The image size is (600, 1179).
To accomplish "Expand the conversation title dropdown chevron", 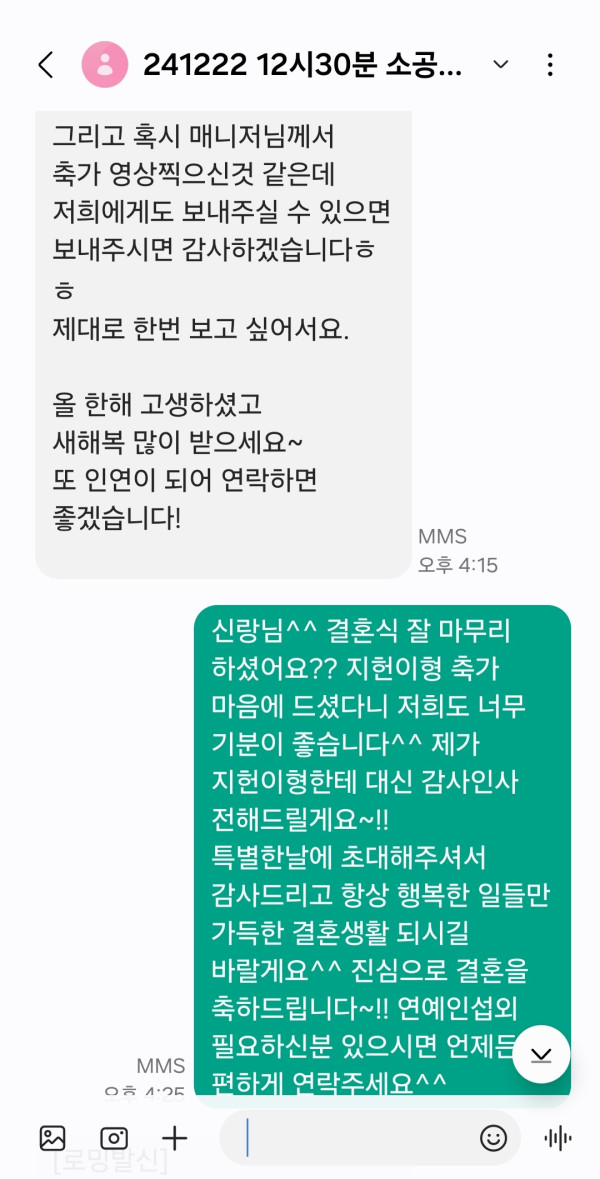I will (x=501, y=66).
